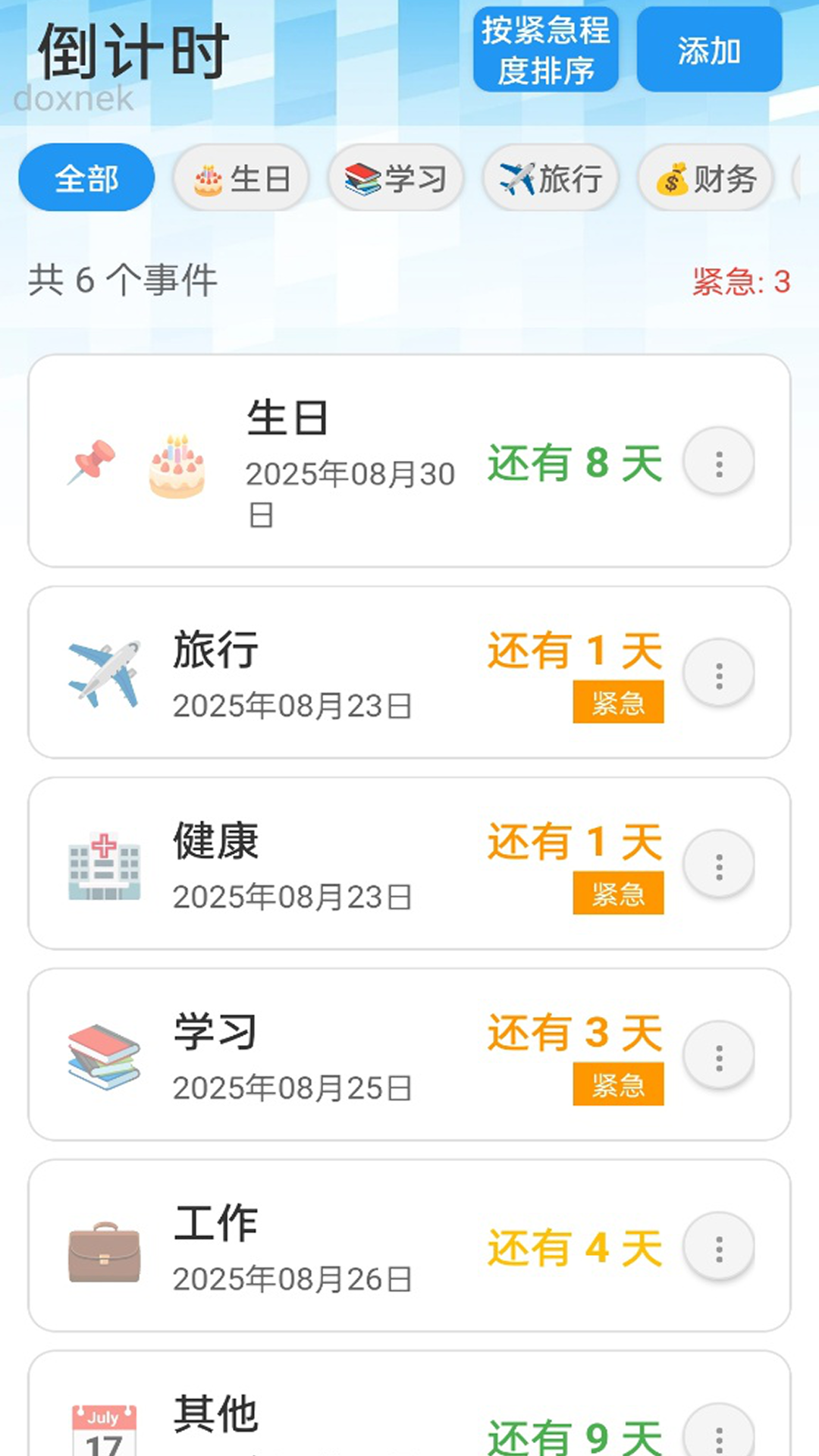Switch to the 生日 category filter
819x1456 pixels.
tap(240, 177)
